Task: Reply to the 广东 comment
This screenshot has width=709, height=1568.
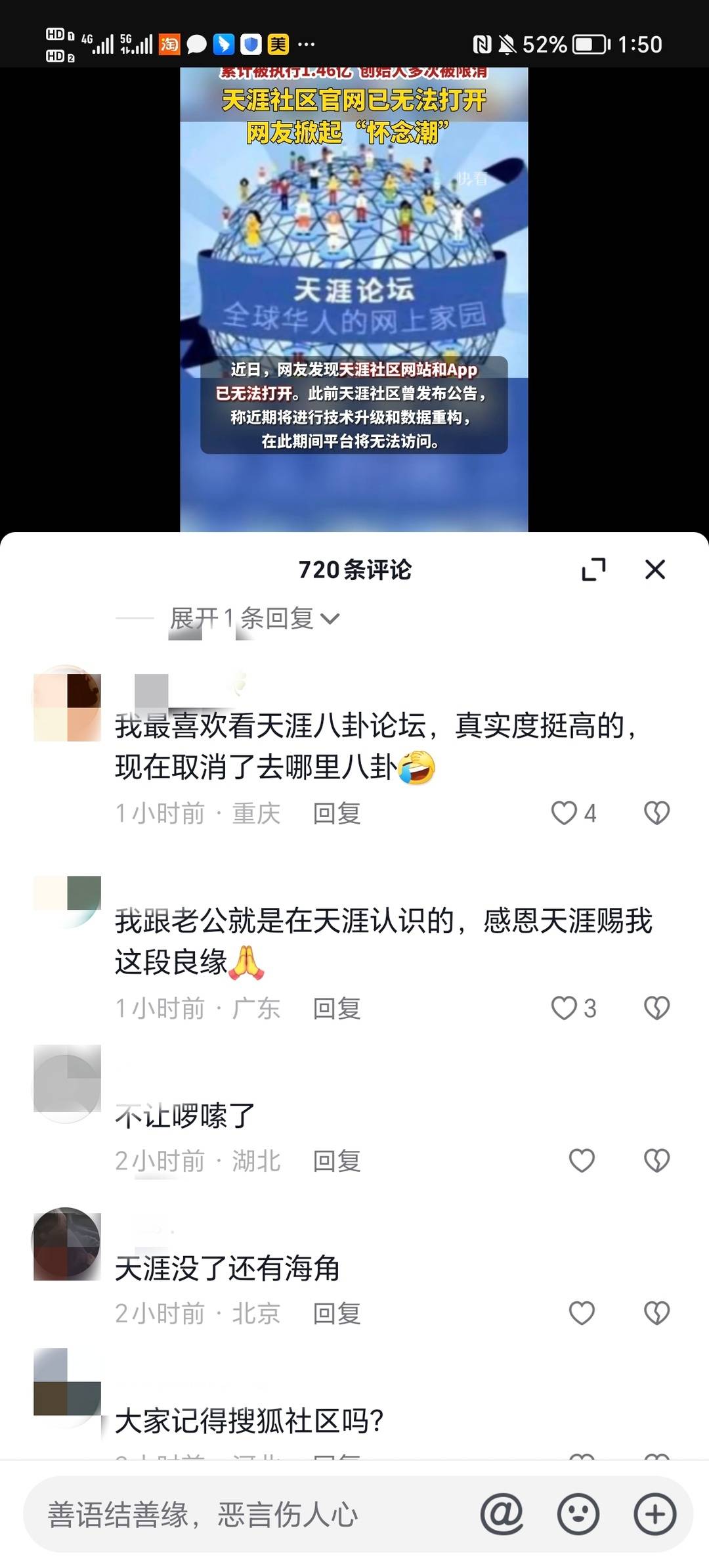Action: (x=337, y=1008)
